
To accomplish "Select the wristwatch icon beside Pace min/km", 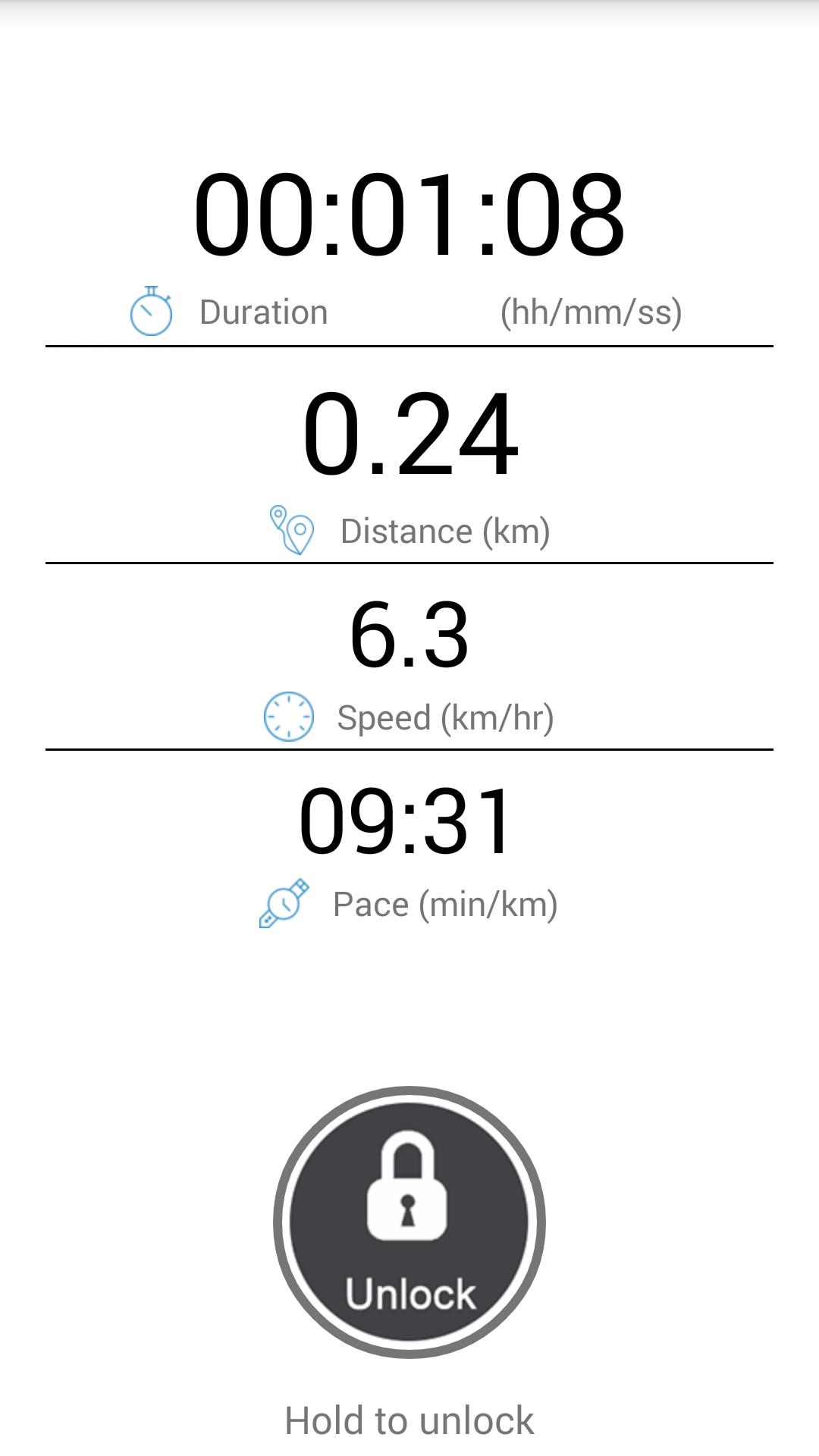I will [284, 902].
